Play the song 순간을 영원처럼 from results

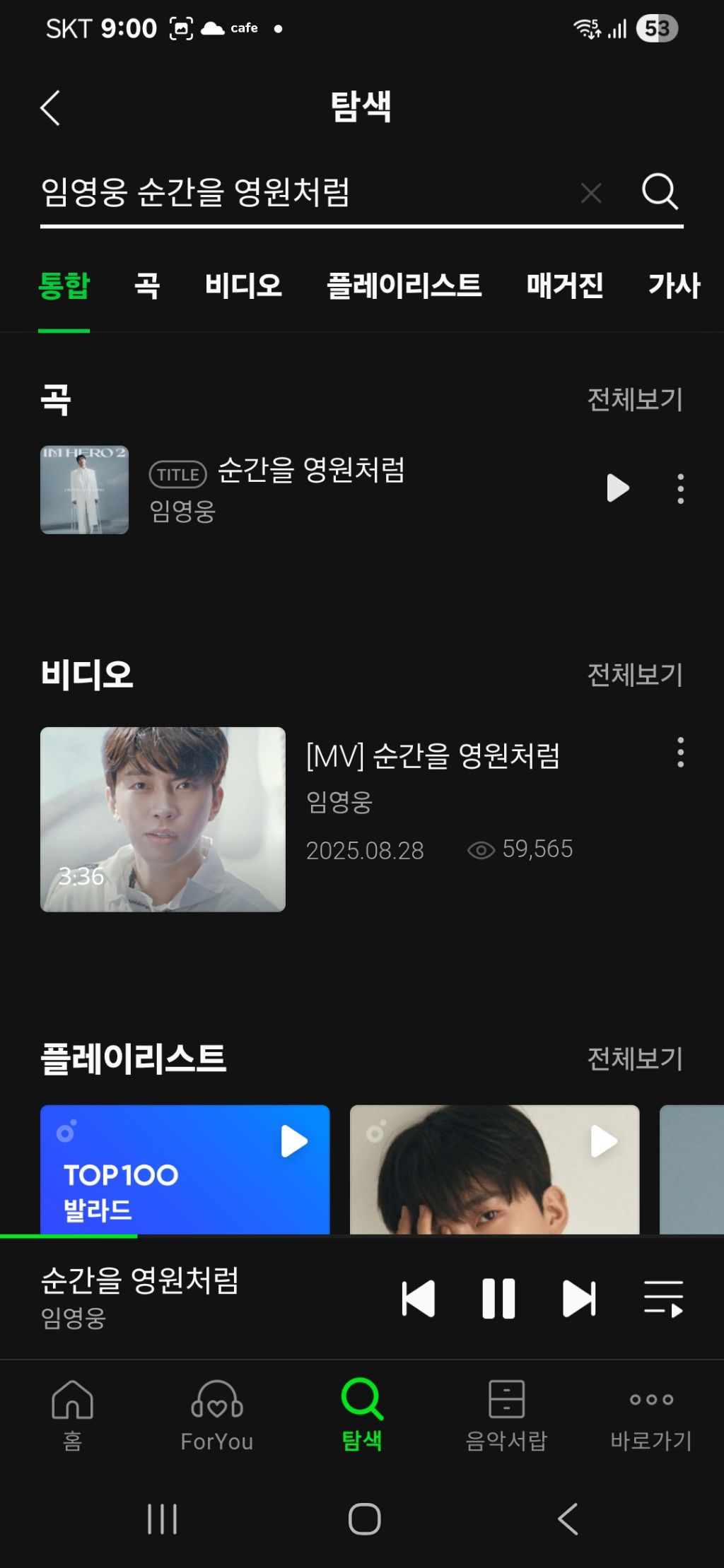[617, 488]
